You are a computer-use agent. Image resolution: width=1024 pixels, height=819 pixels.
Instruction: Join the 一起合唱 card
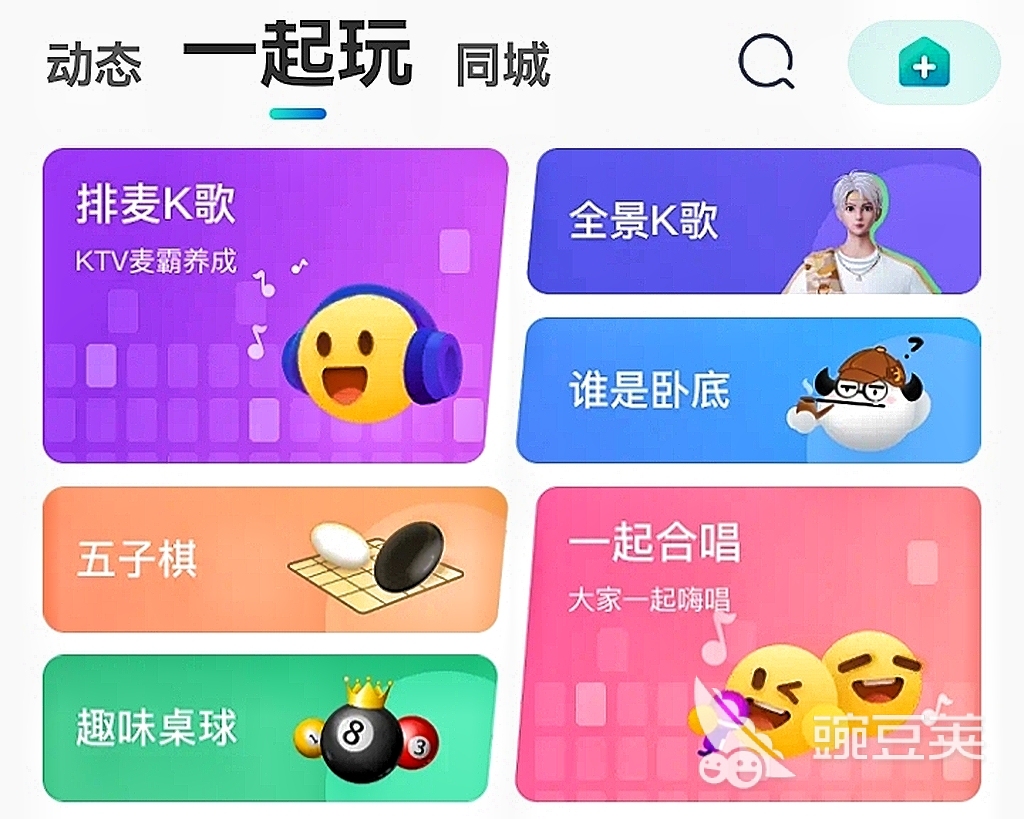click(x=747, y=643)
